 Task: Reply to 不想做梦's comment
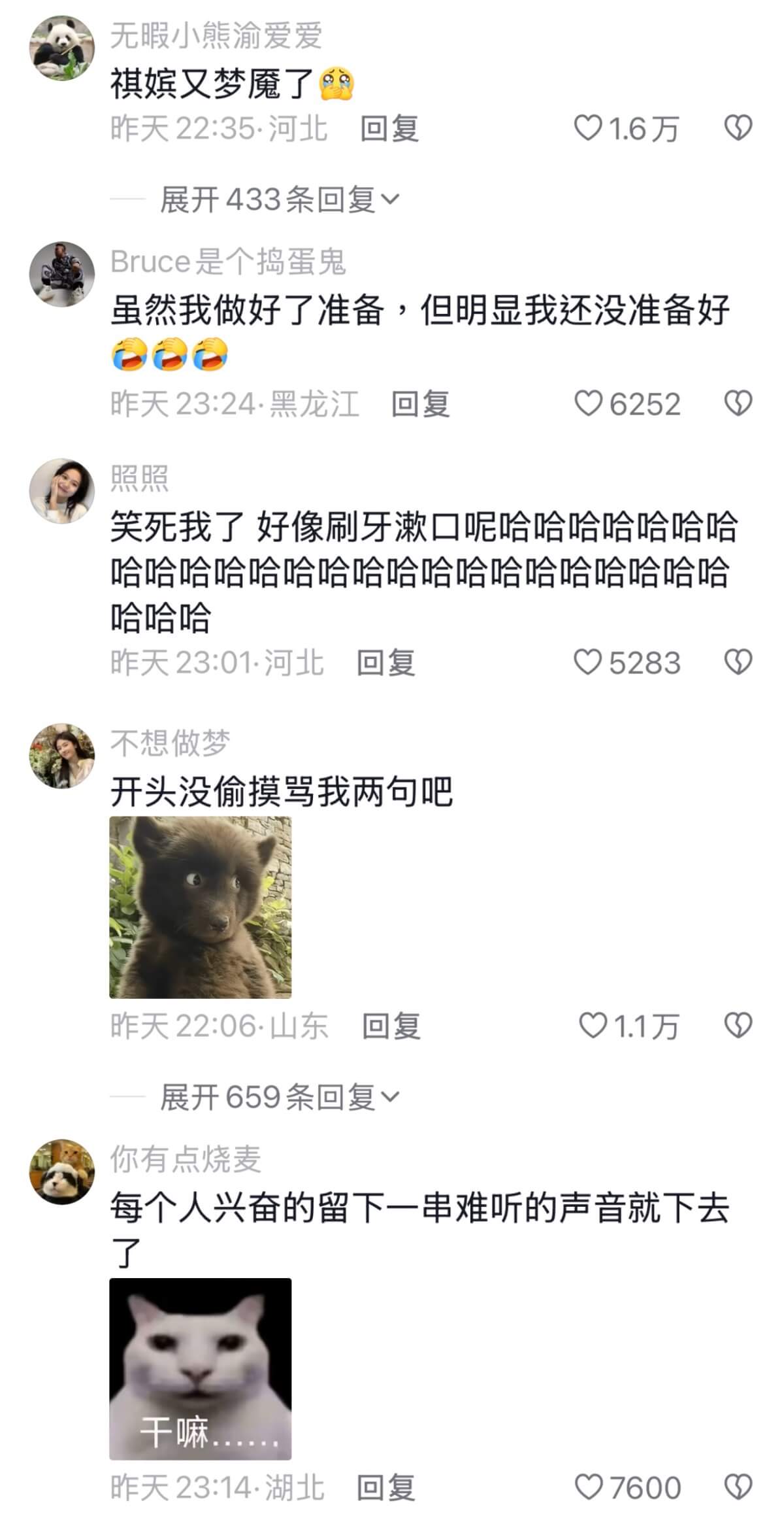(391, 1026)
